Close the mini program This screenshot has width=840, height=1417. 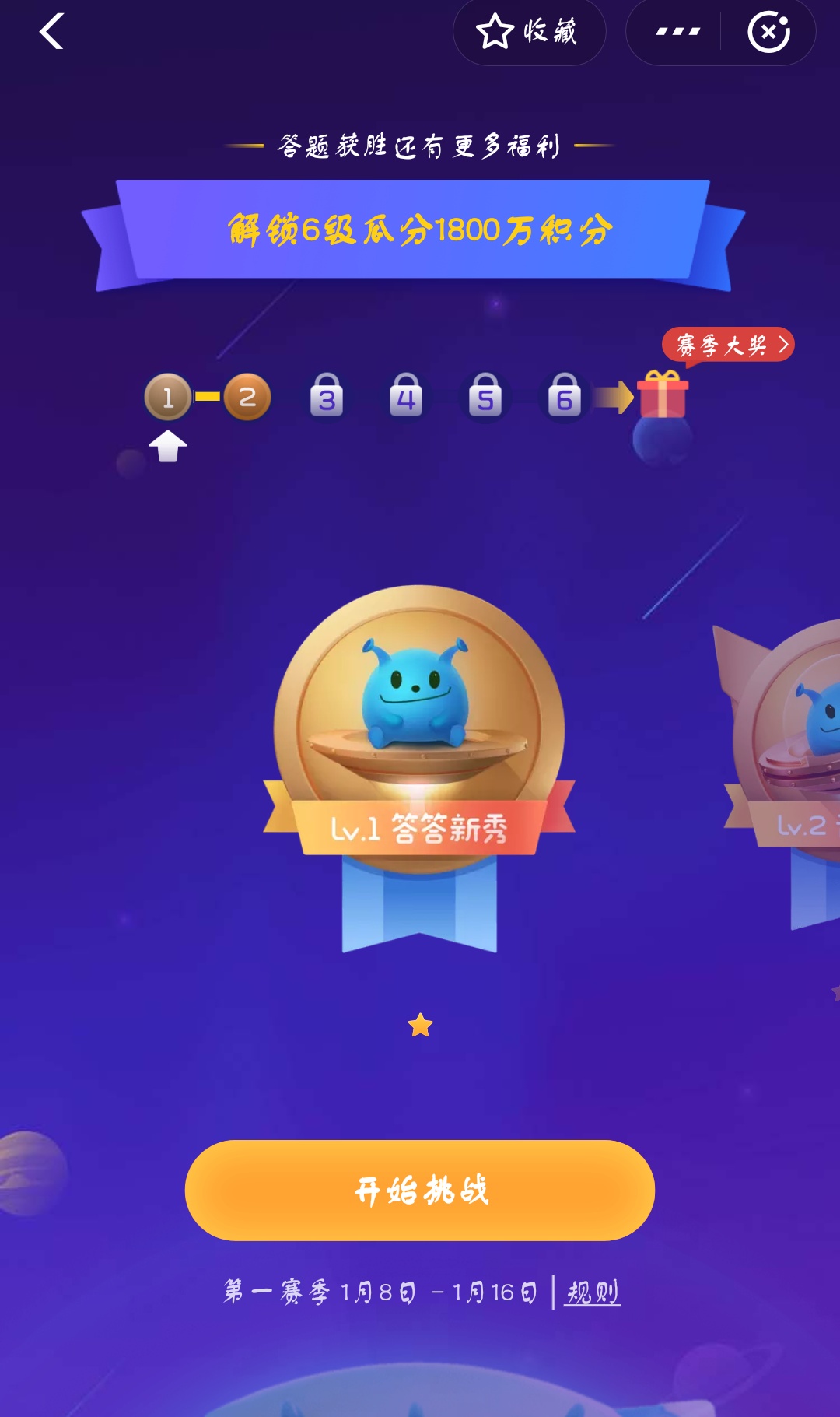click(768, 33)
